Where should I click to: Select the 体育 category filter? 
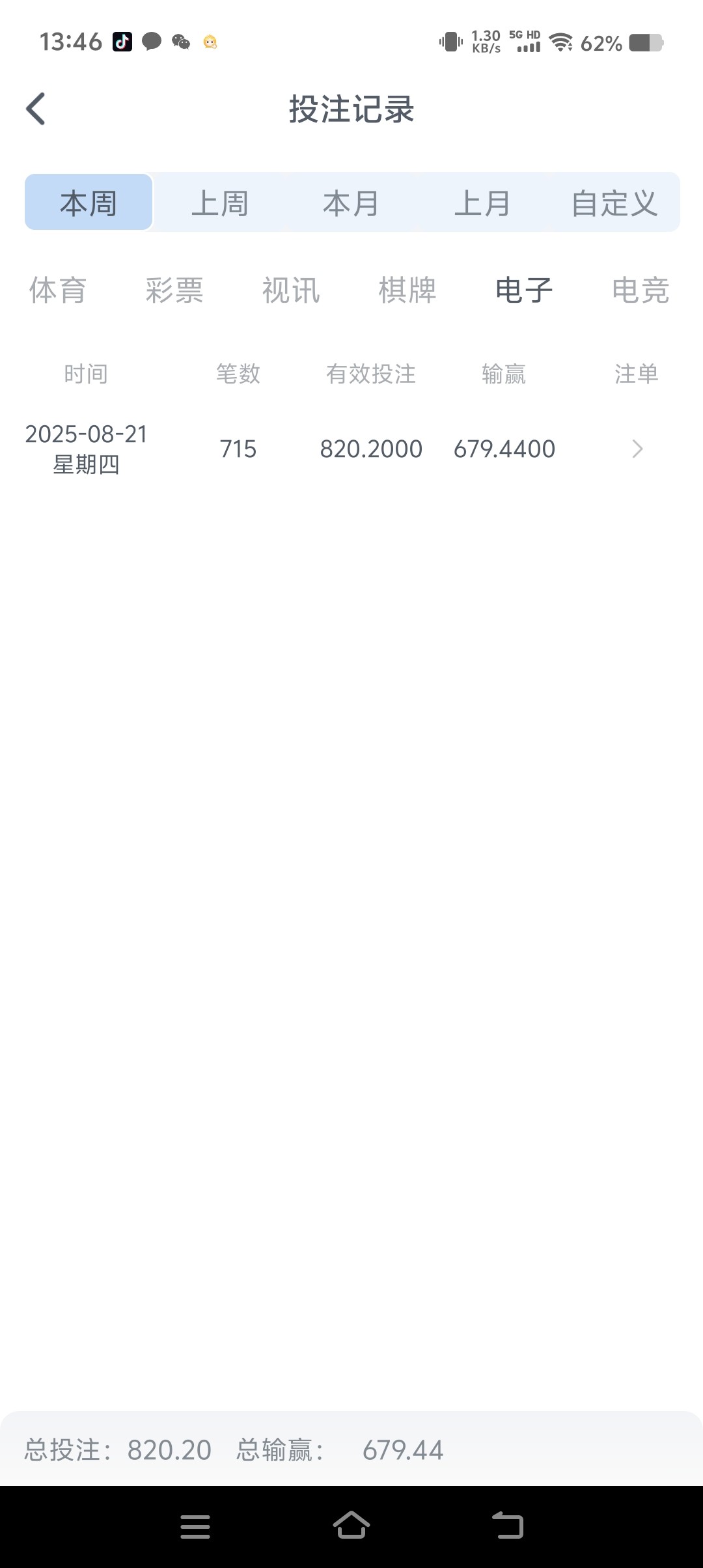pyautogui.click(x=57, y=291)
